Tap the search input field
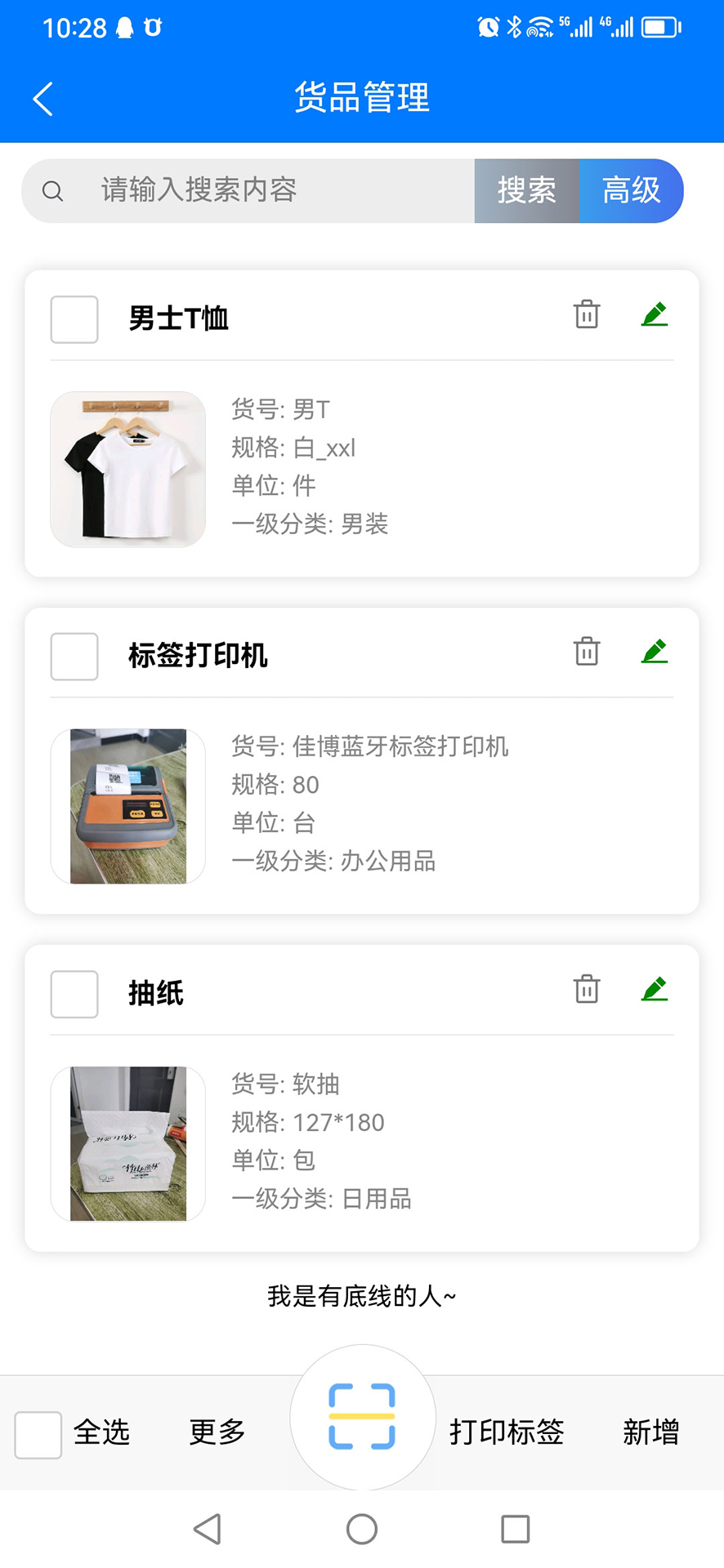724x1568 pixels. (x=245, y=190)
